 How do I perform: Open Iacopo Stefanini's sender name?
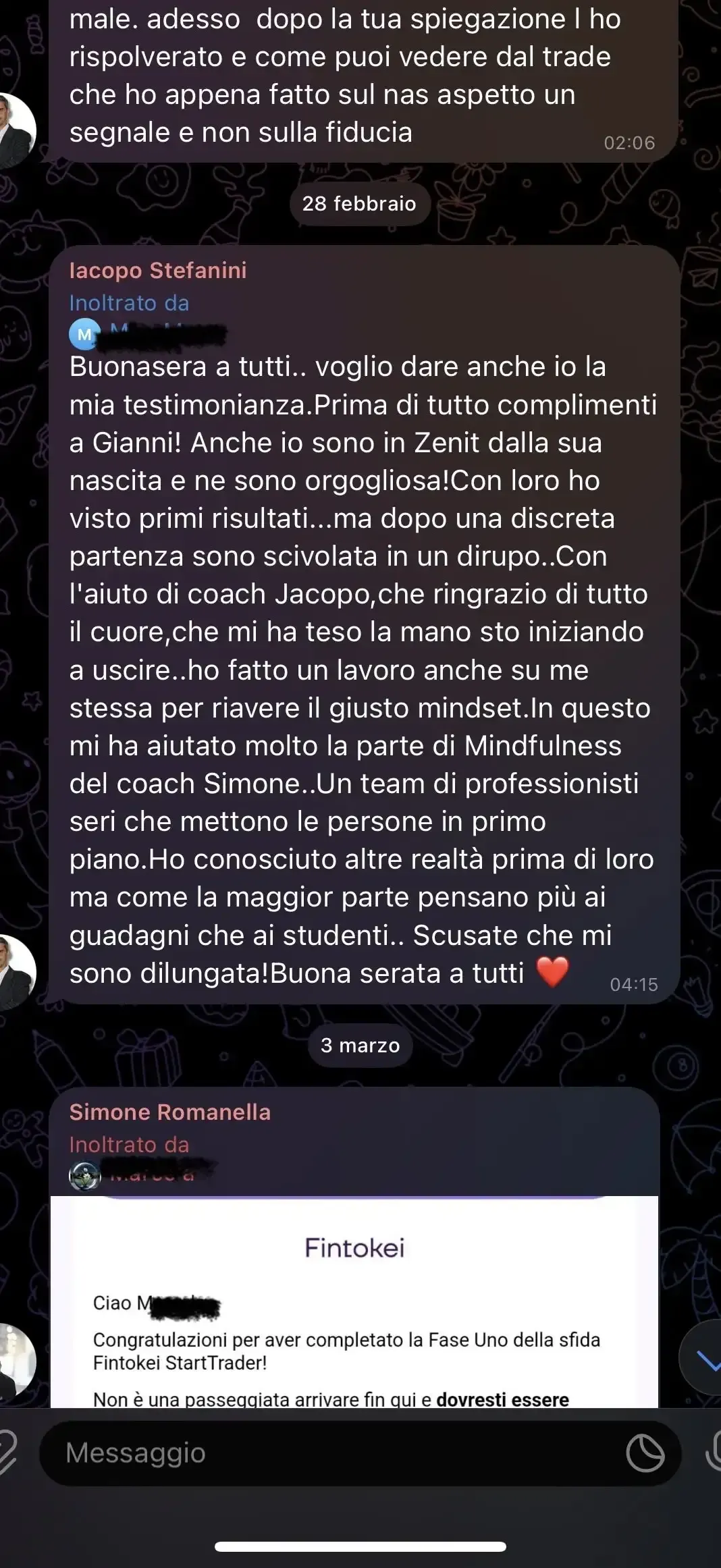click(158, 270)
